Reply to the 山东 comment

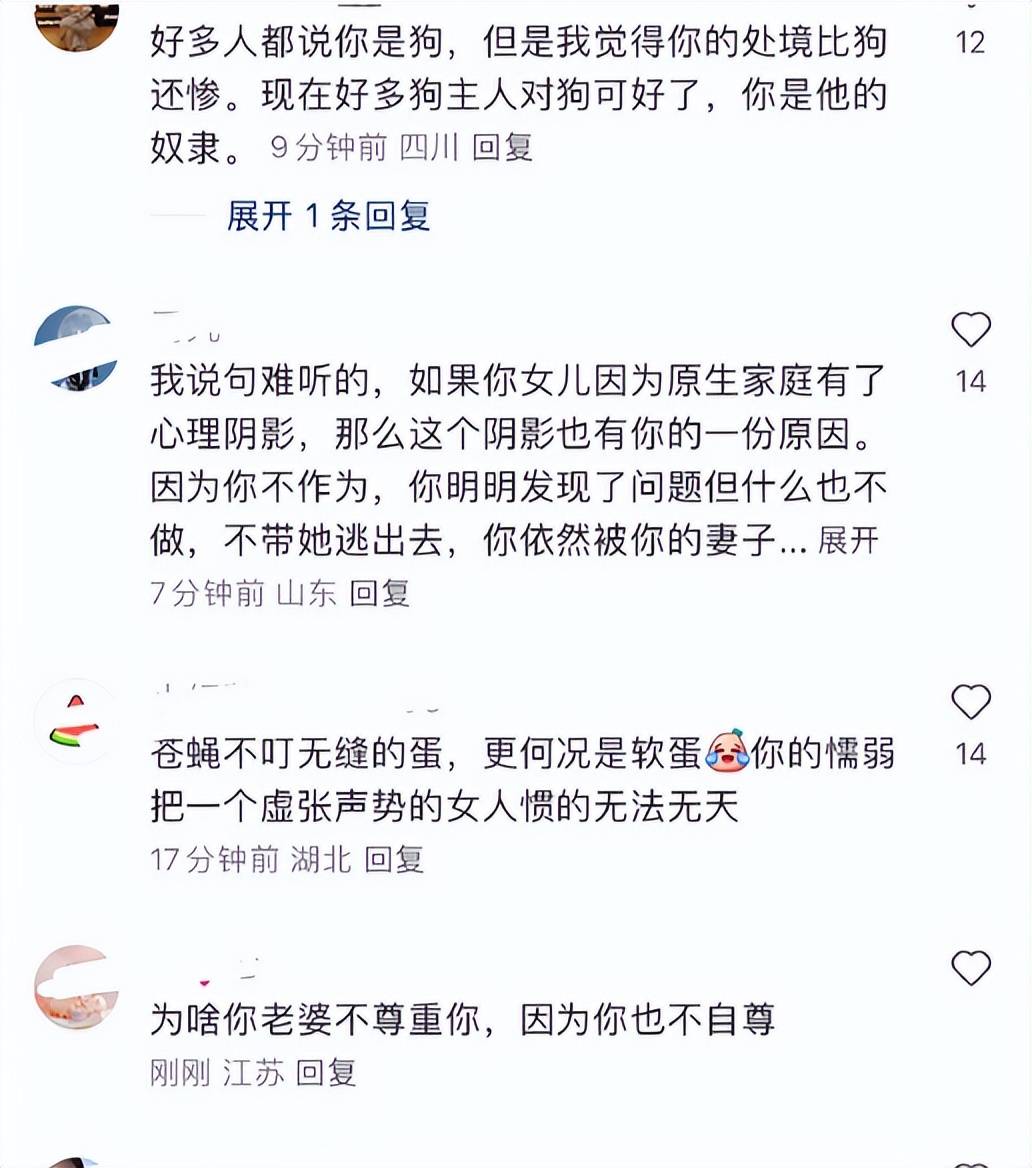pos(380,593)
